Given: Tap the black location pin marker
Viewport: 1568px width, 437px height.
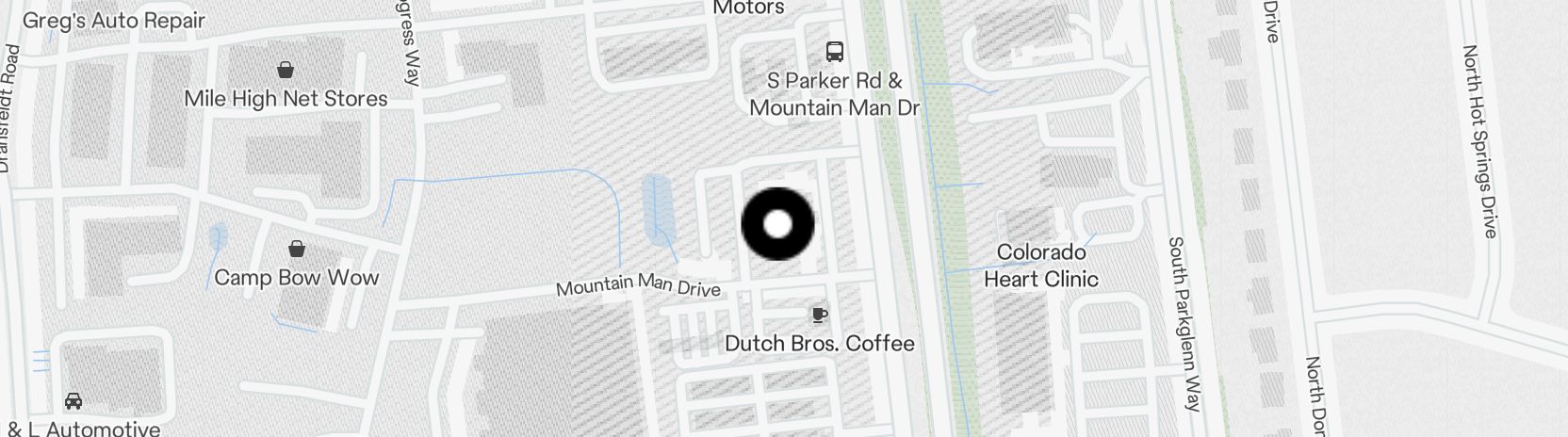Looking at the screenshot, I should coord(777,224).
